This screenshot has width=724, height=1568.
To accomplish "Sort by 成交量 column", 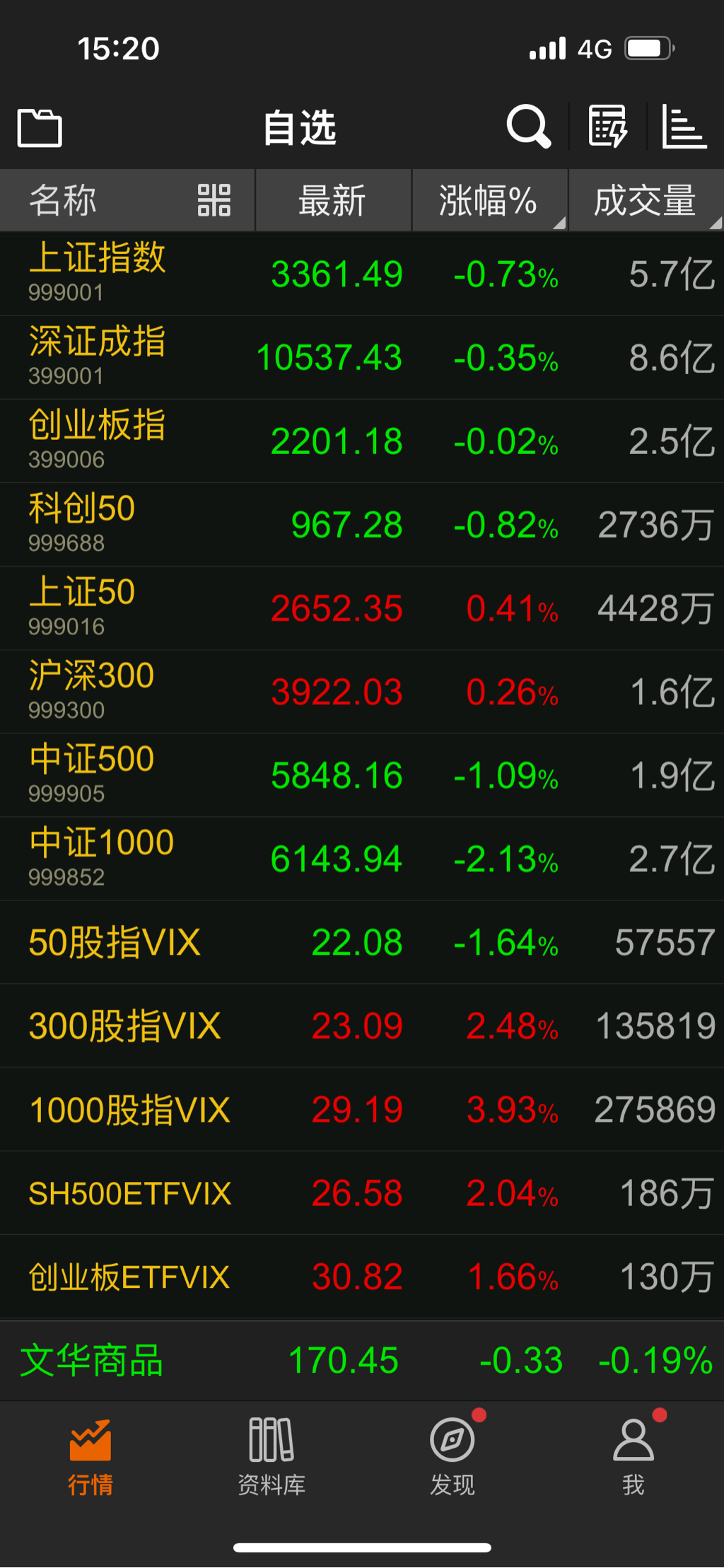I will 645,201.
